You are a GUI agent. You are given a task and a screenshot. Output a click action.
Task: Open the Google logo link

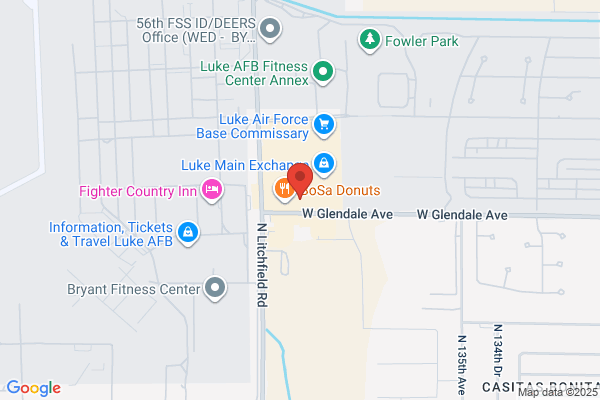pyautogui.click(x=34, y=388)
